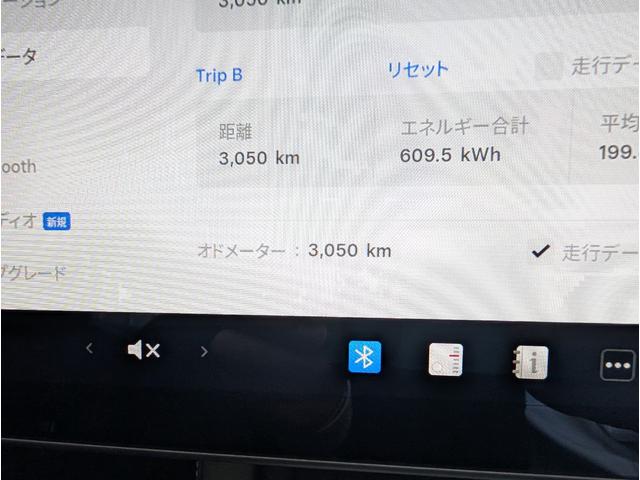Image resolution: width=640 pixels, height=480 pixels.
Task: Uncheck the 走行データ checkbox beside the odometer
Action: 541,251
